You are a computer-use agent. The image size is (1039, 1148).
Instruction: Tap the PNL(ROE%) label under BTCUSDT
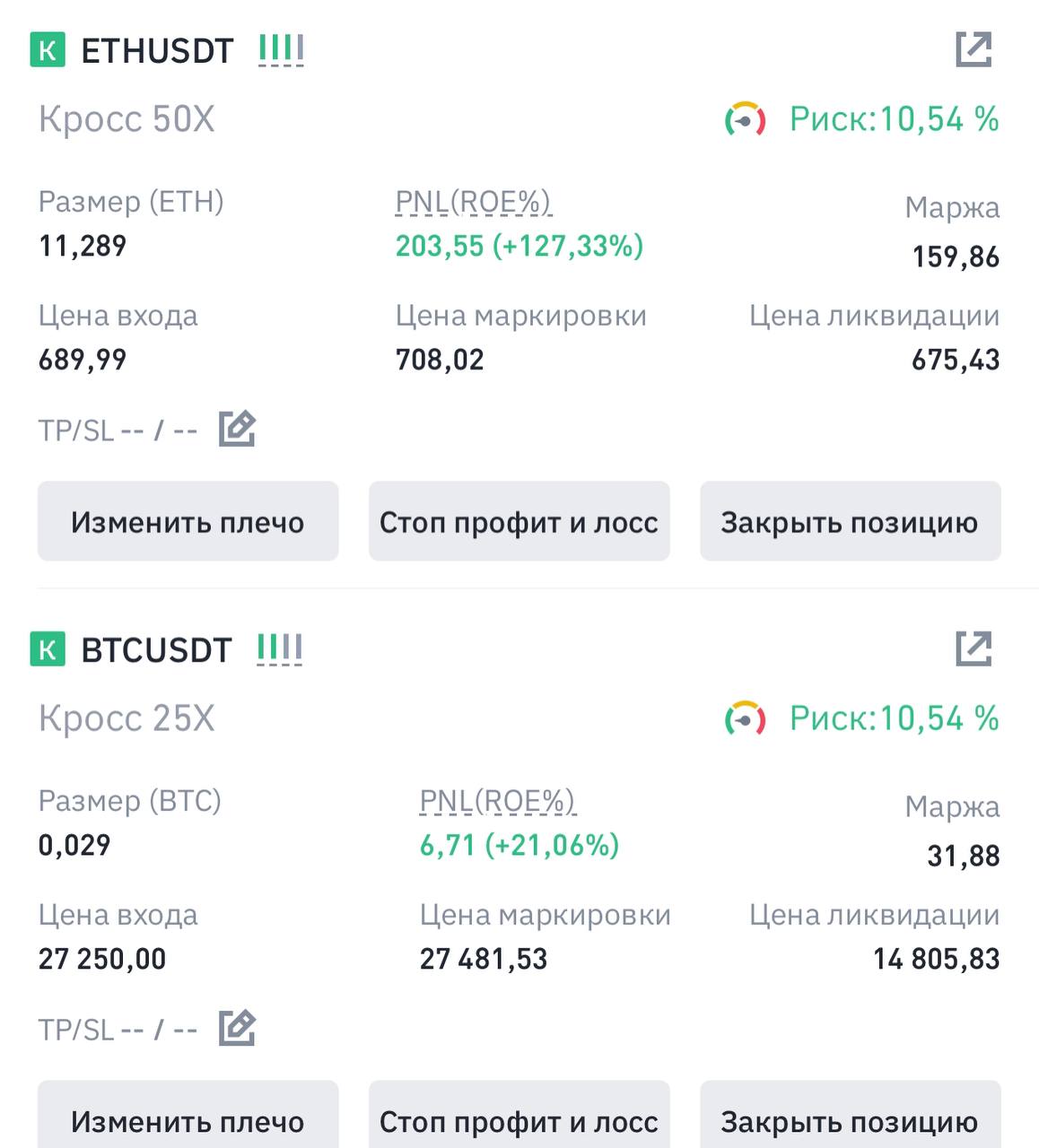497,802
